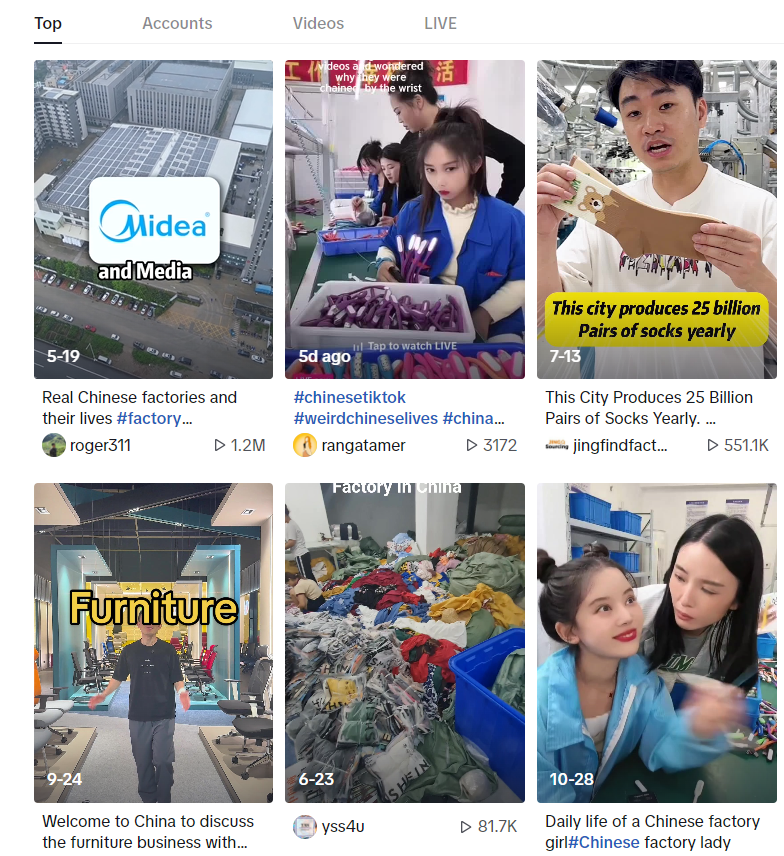The width and height of the screenshot is (784, 856).
Task: Watch the live video from rangatamer
Action: (404, 219)
